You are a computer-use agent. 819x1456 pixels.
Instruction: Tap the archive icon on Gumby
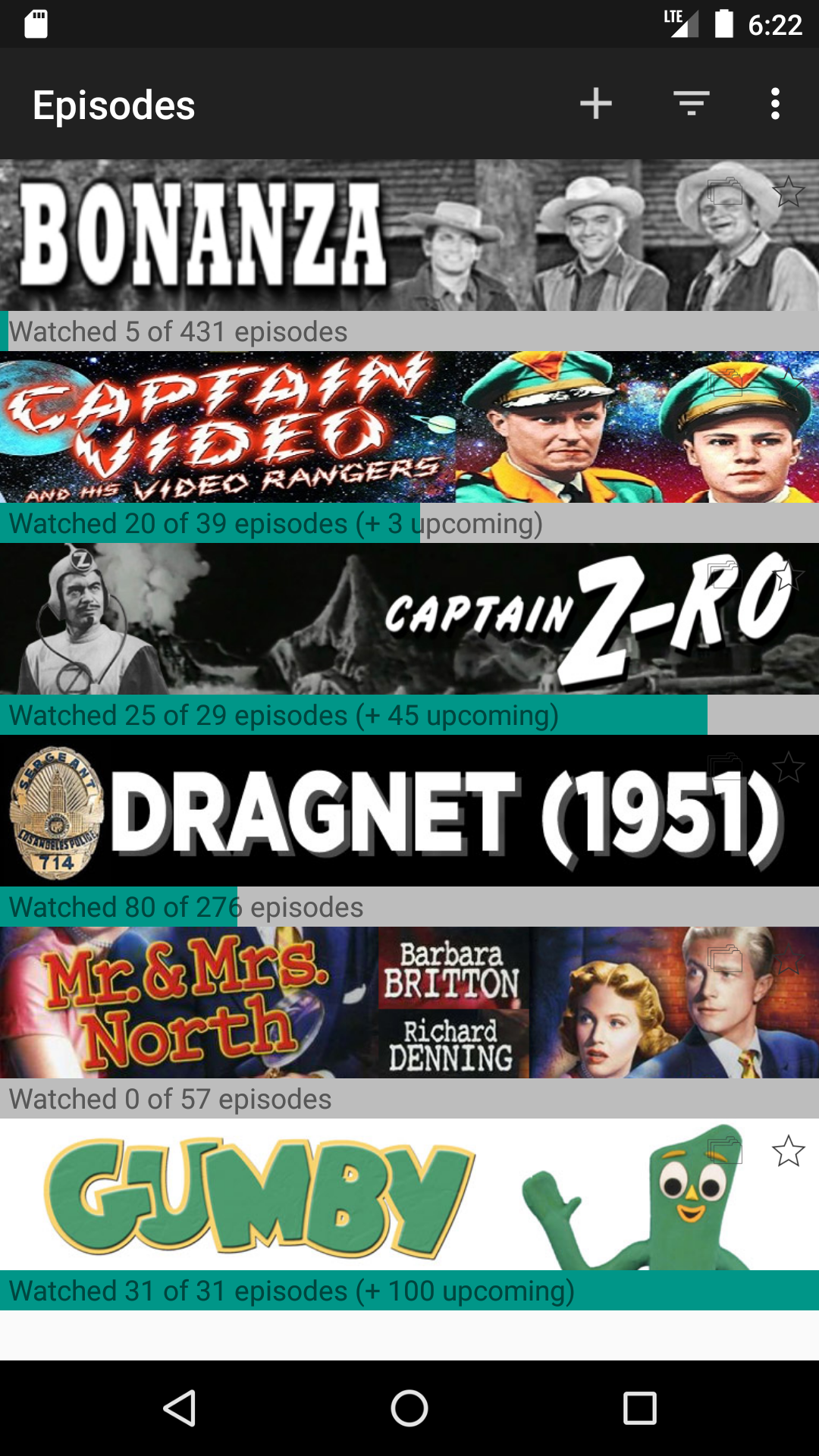tap(725, 1151)
